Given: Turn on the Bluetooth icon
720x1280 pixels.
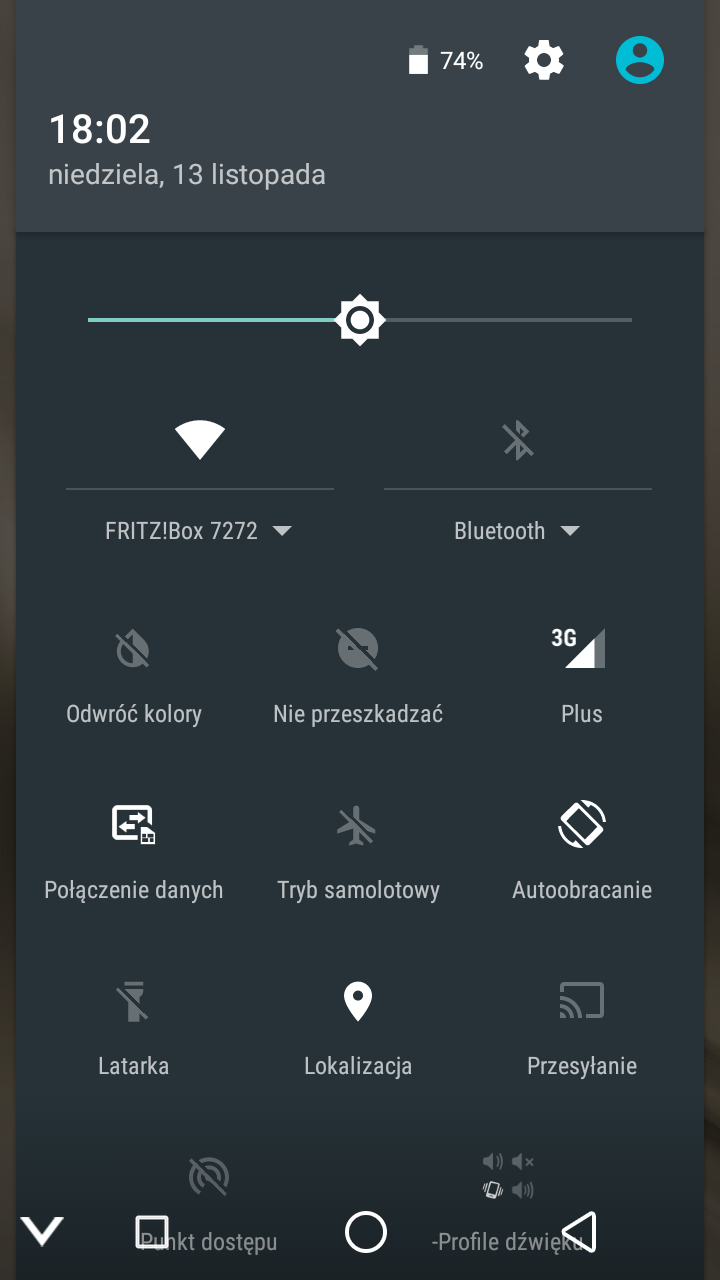Looking at the screenshot, I should click(x=518, y=440).
